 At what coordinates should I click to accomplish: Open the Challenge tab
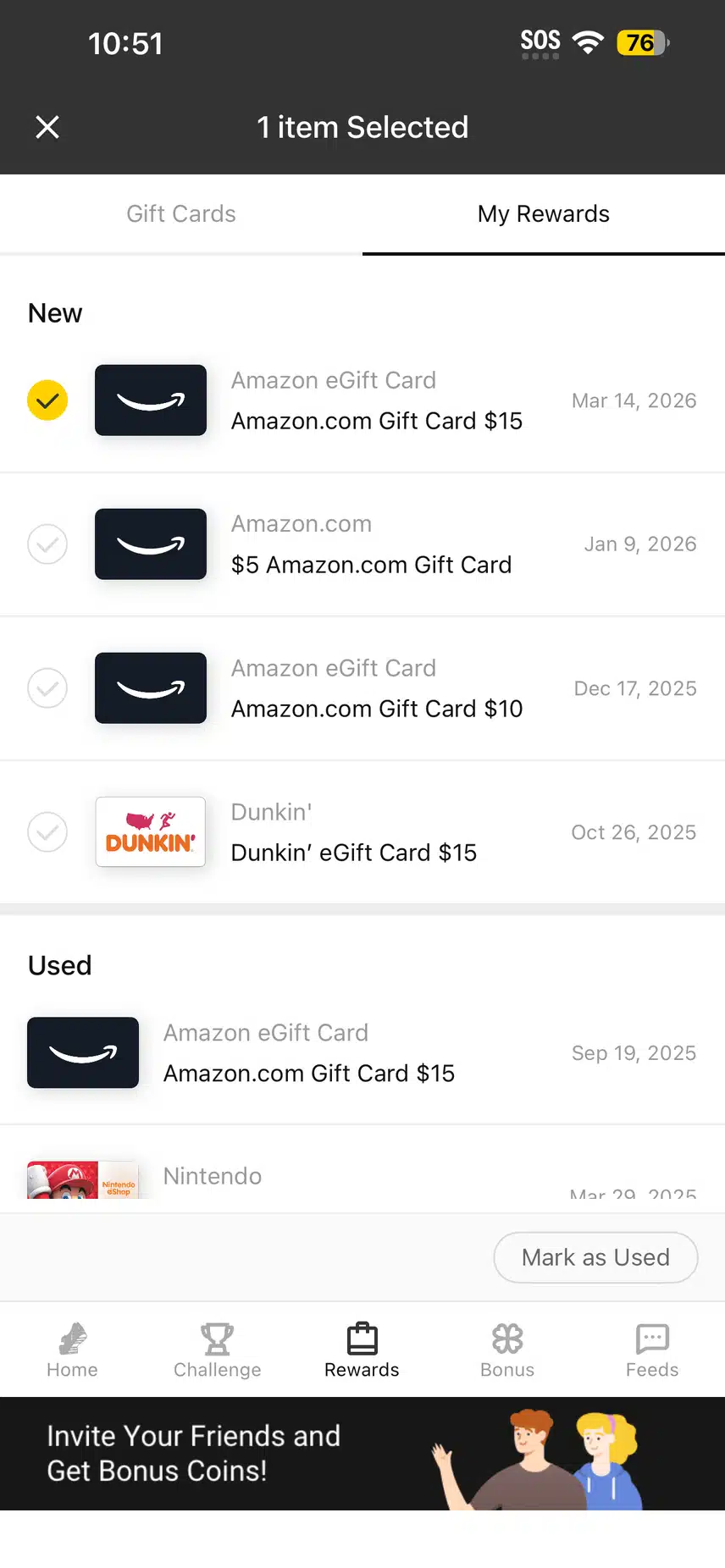217,1350
